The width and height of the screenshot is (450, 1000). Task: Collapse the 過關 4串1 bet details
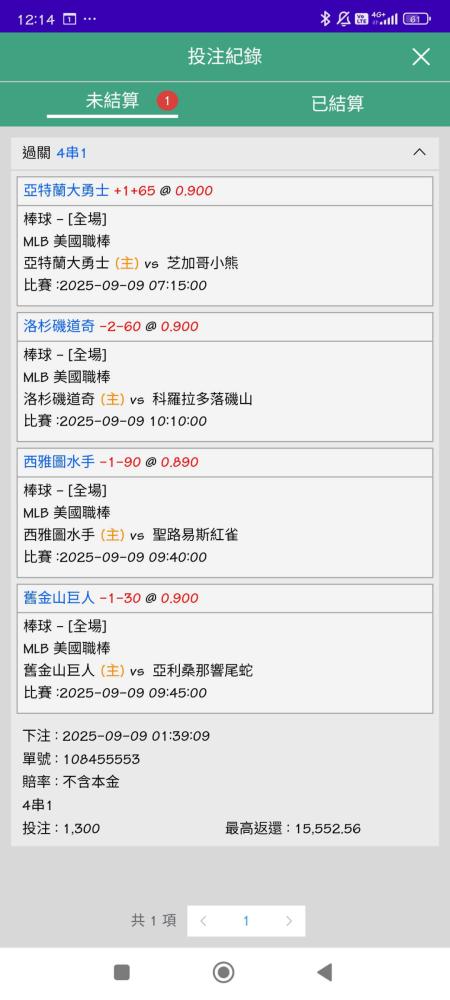pos(419,152)
